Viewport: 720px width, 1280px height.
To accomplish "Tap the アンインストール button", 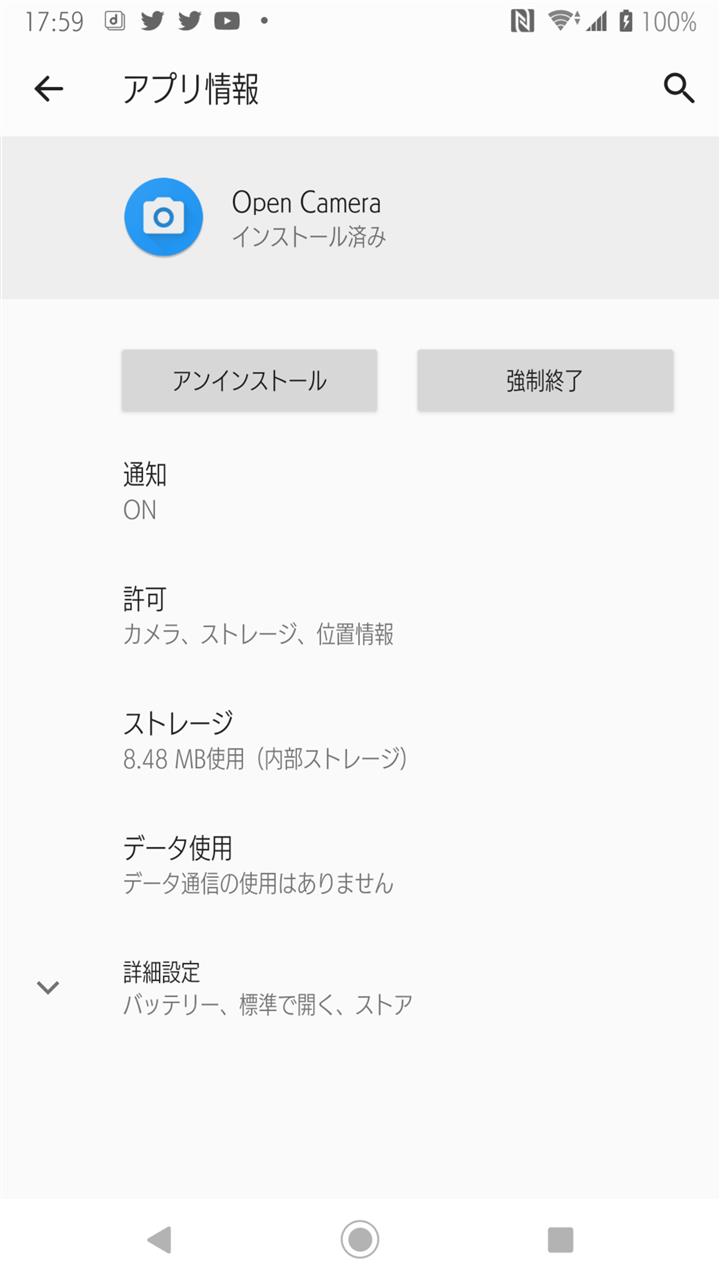I will (x=249, y=380).
